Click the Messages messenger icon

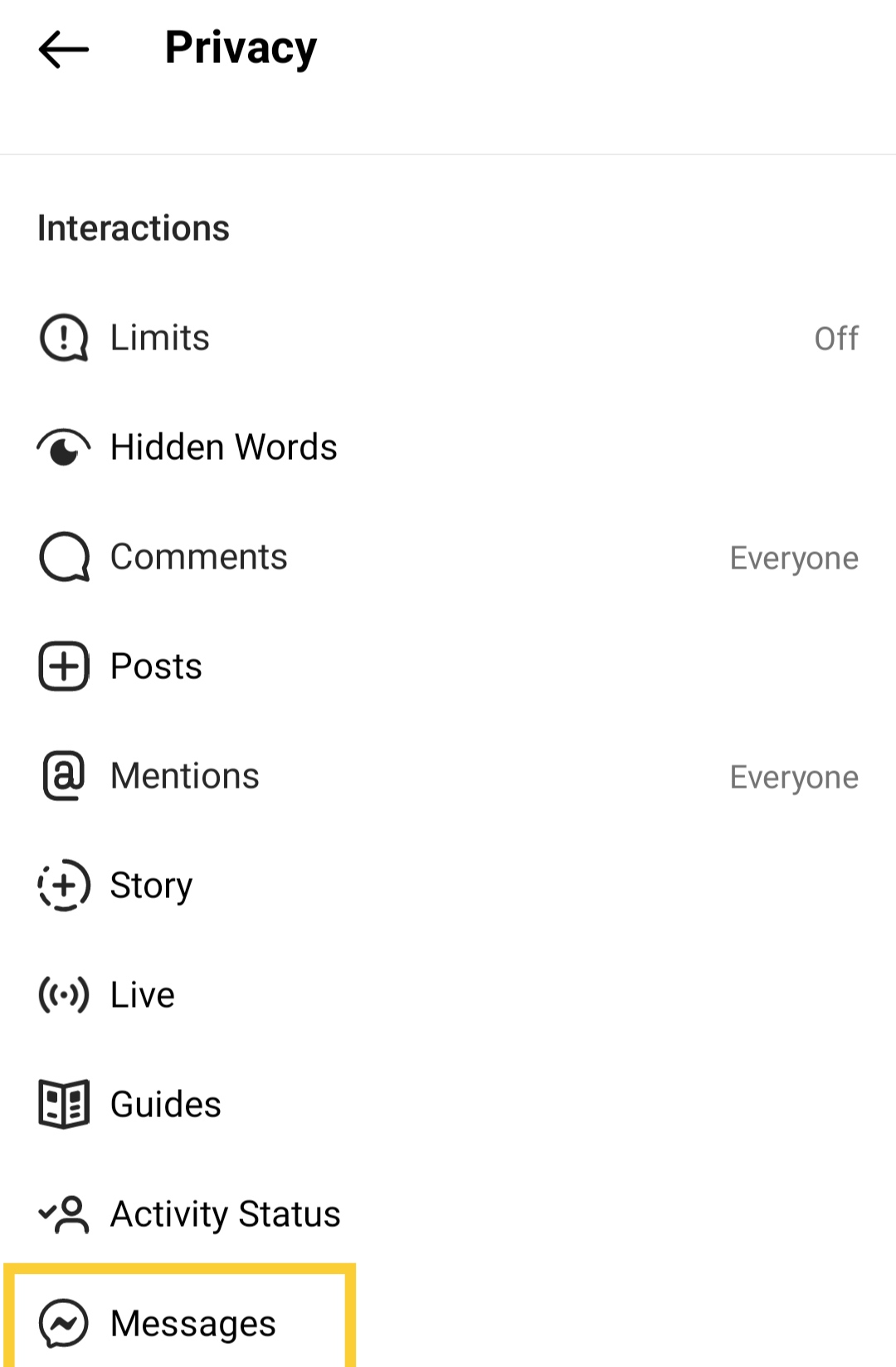click(x=63, y=1323)
